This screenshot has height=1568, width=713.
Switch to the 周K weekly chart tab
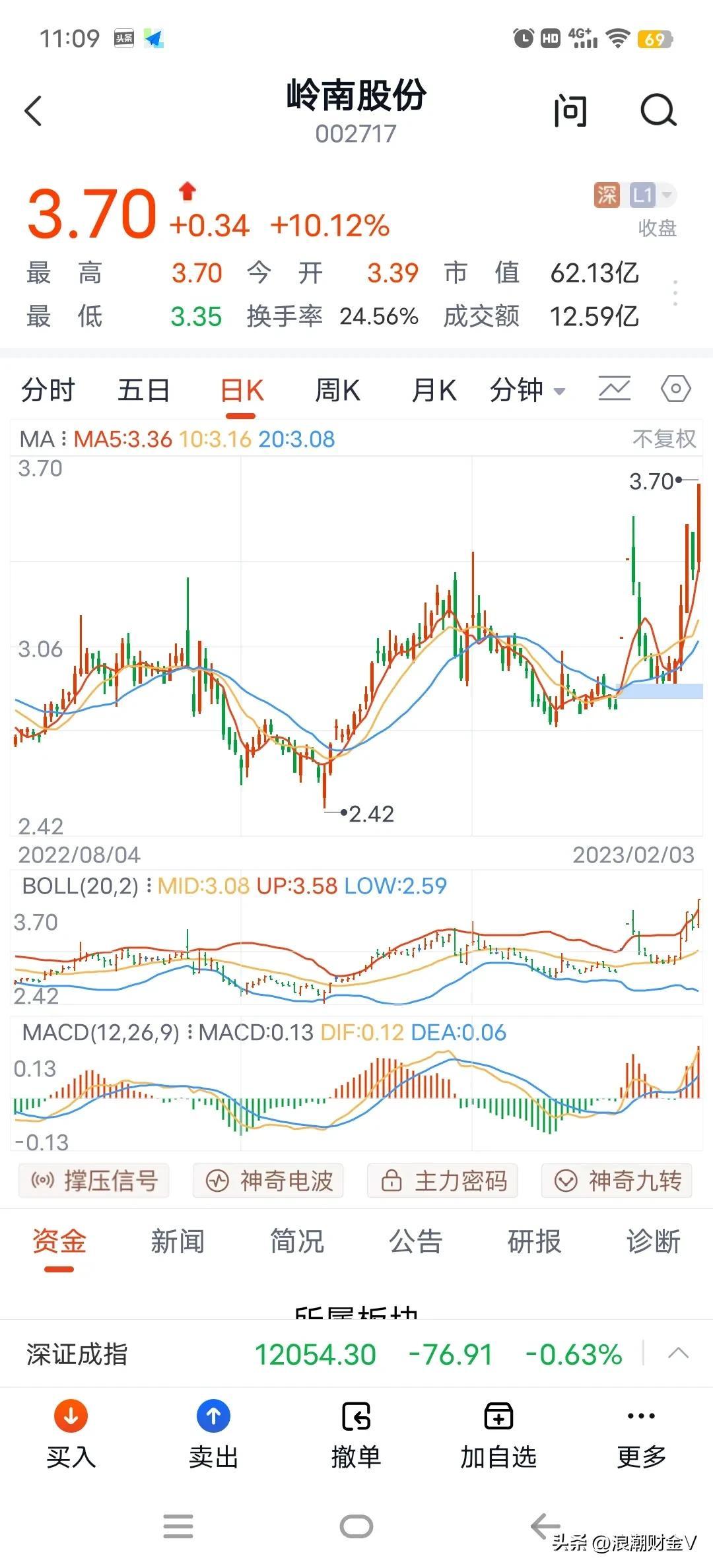tap(337, 389)
